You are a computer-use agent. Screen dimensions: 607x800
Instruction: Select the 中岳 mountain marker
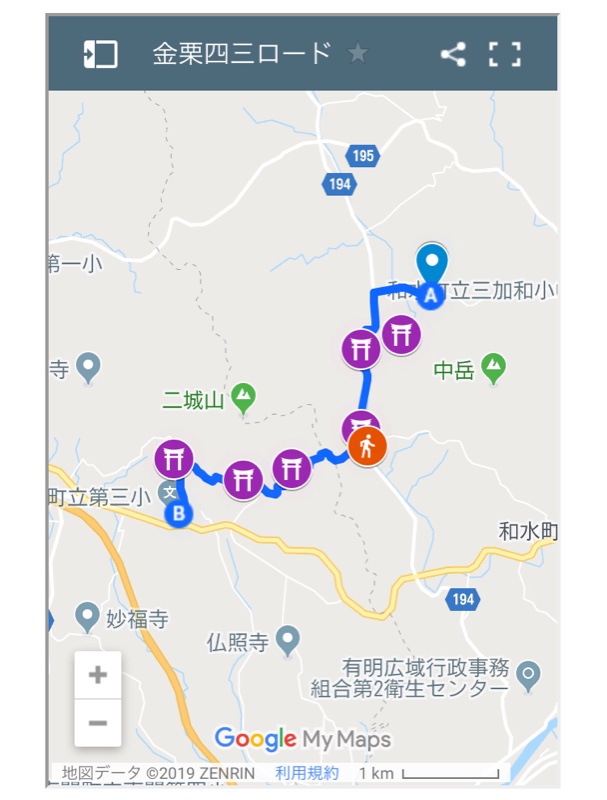493,369
